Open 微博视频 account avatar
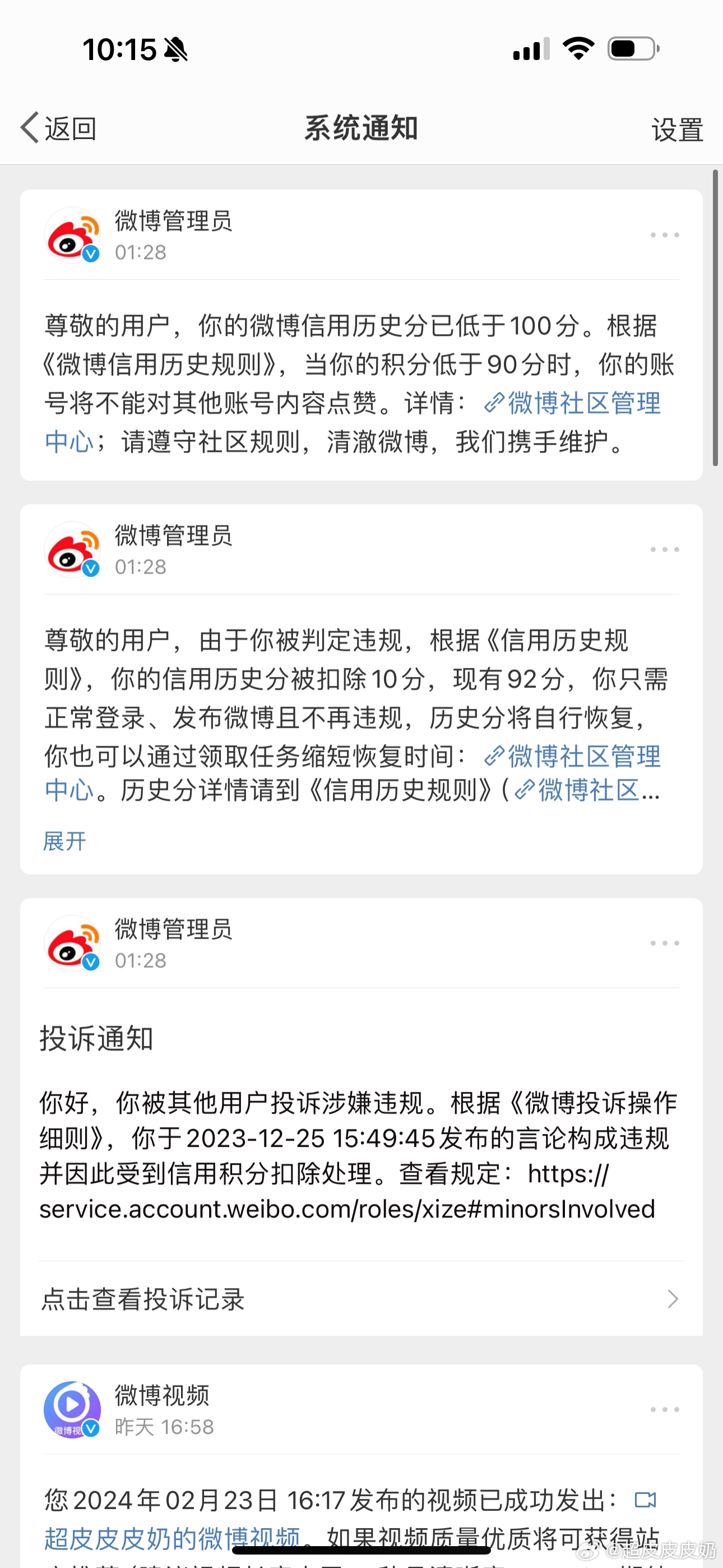This screenshot has width=723, height=1568. point(72,1409)
